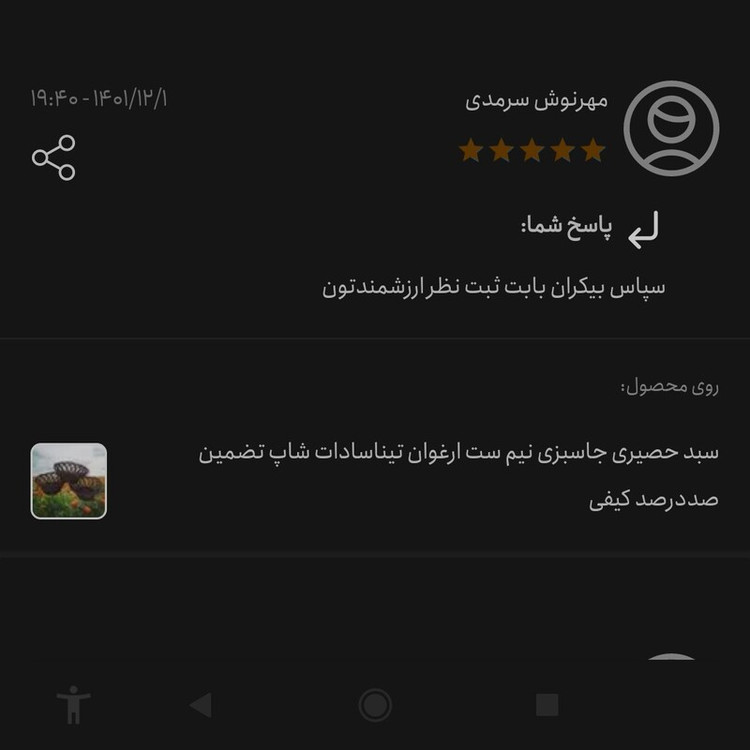Share مهرنوش سرمدی's review
This screenshot has width=750, height=750.
click(53, 158)
